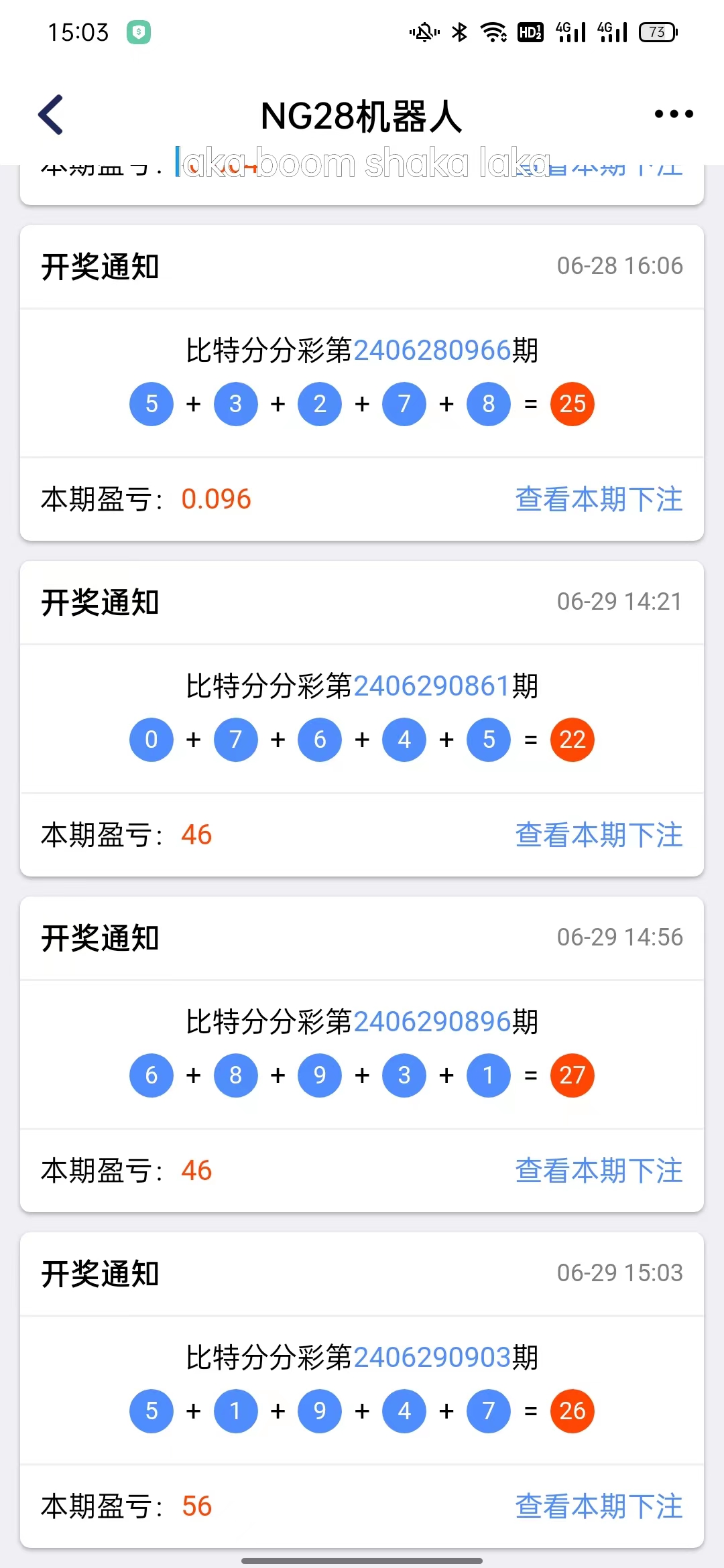Tap the profit value 0.096
Screen dimensions: 724x1568
(216, 499)
